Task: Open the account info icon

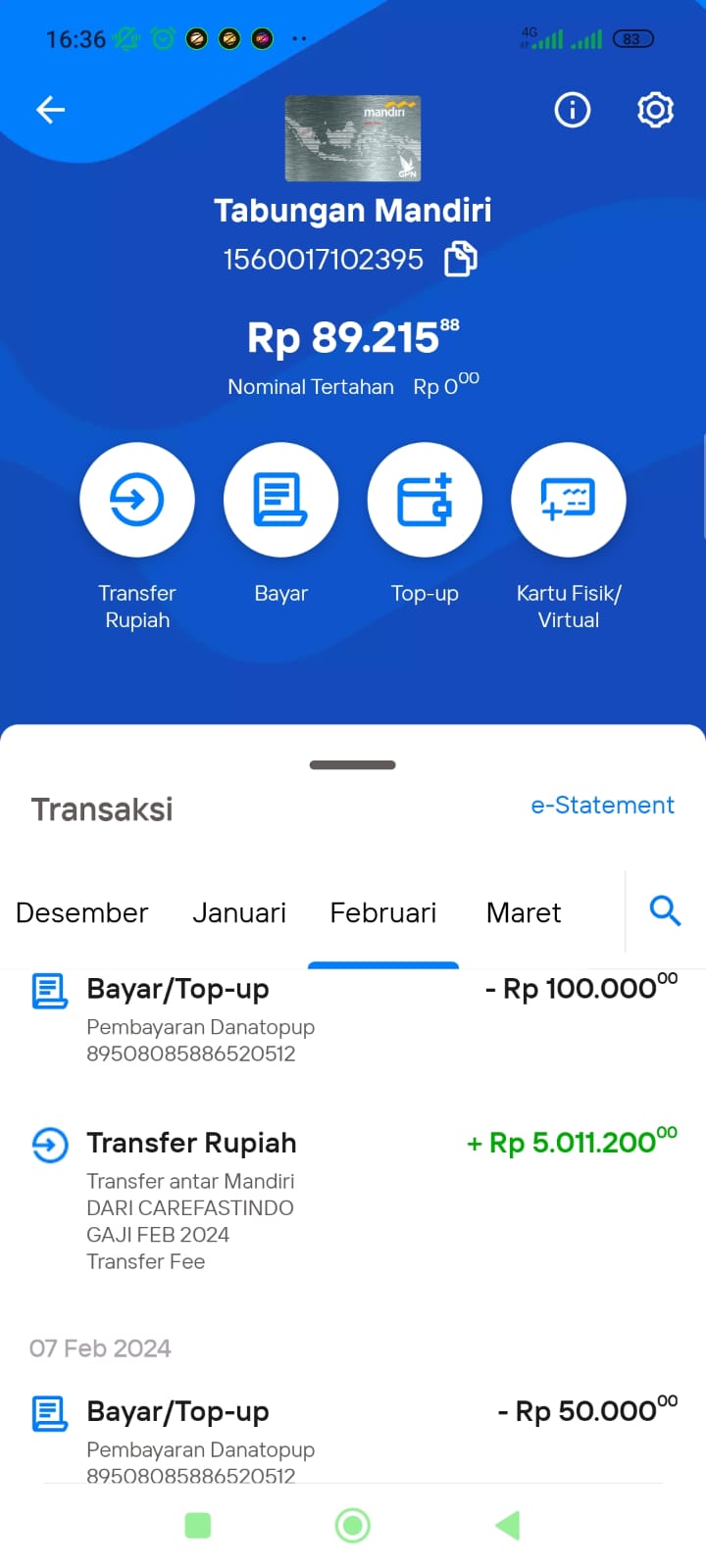Action: [573, 110]
